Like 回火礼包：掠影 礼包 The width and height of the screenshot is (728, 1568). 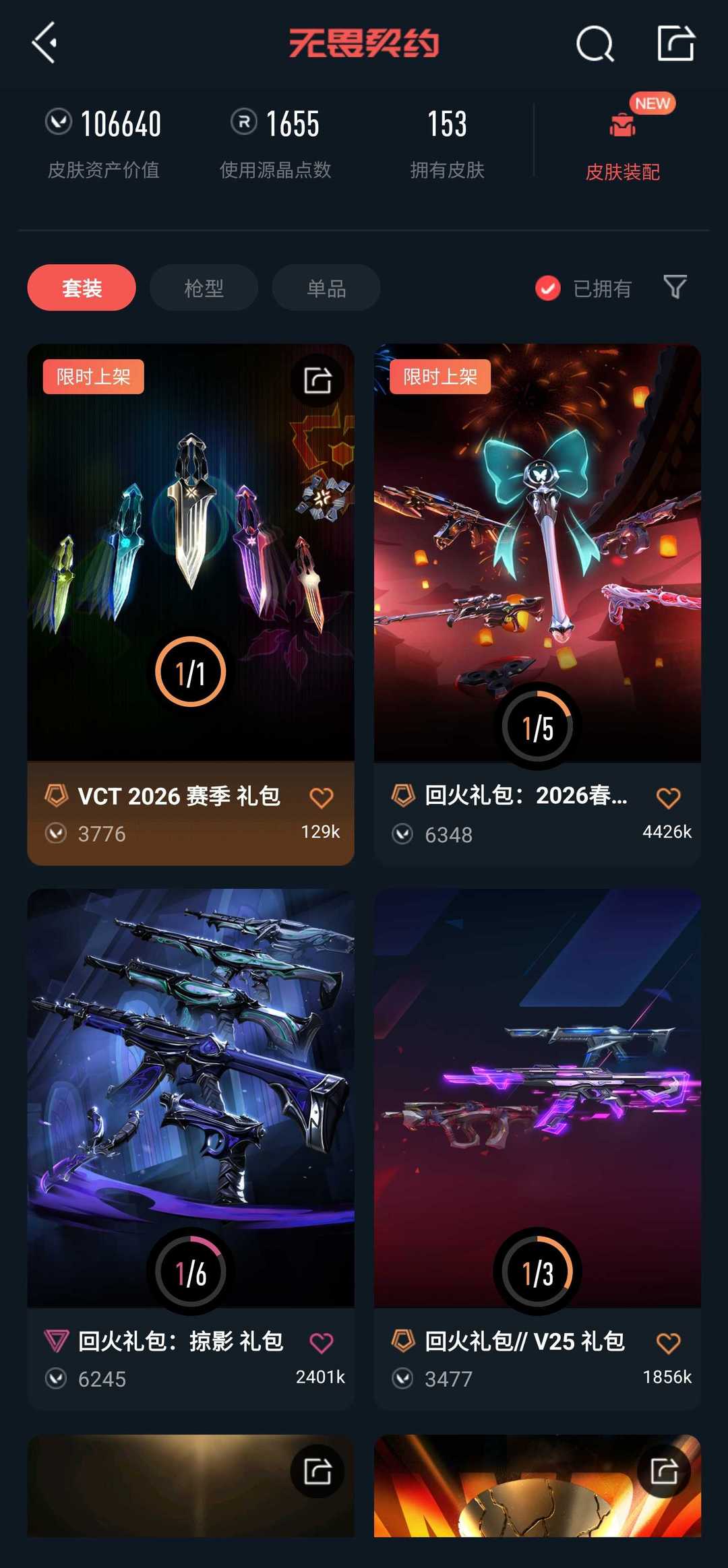point(322,1343)
